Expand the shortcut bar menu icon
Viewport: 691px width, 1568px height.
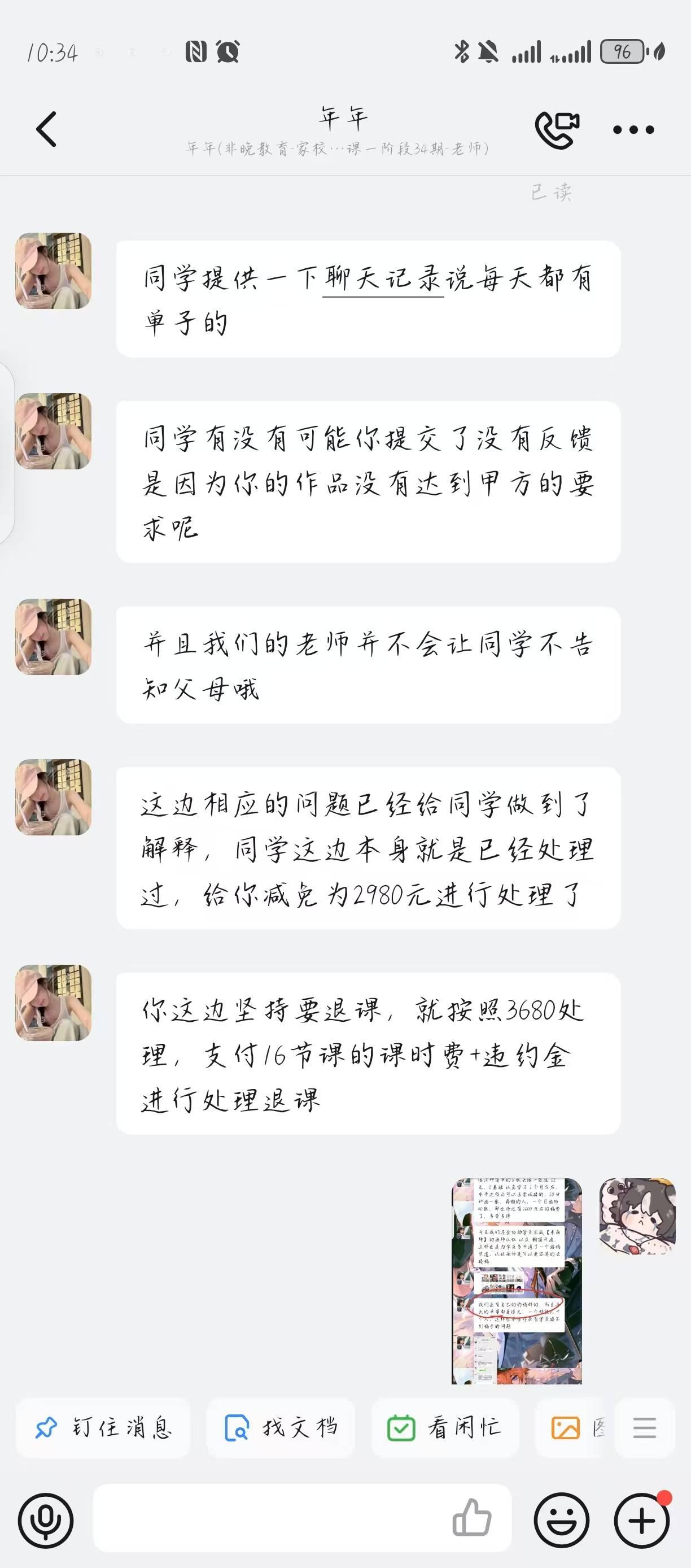click(x=644, y=1427)
